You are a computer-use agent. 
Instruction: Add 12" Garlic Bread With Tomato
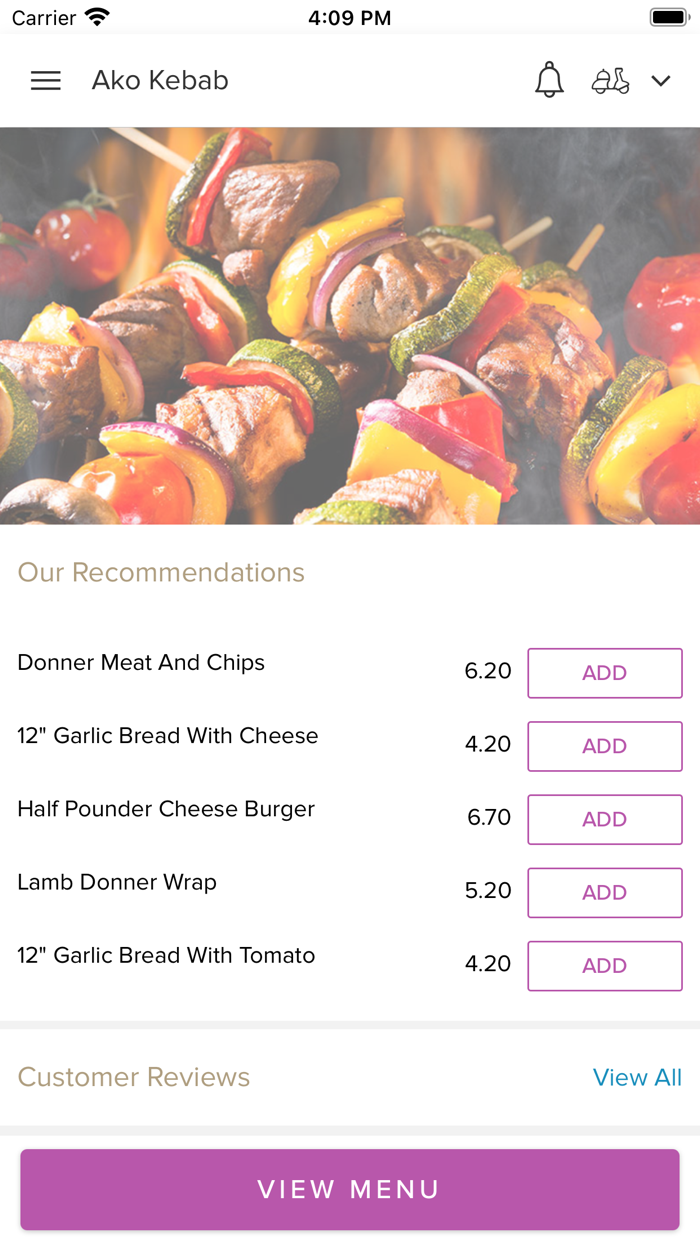[x=605, y=965]
